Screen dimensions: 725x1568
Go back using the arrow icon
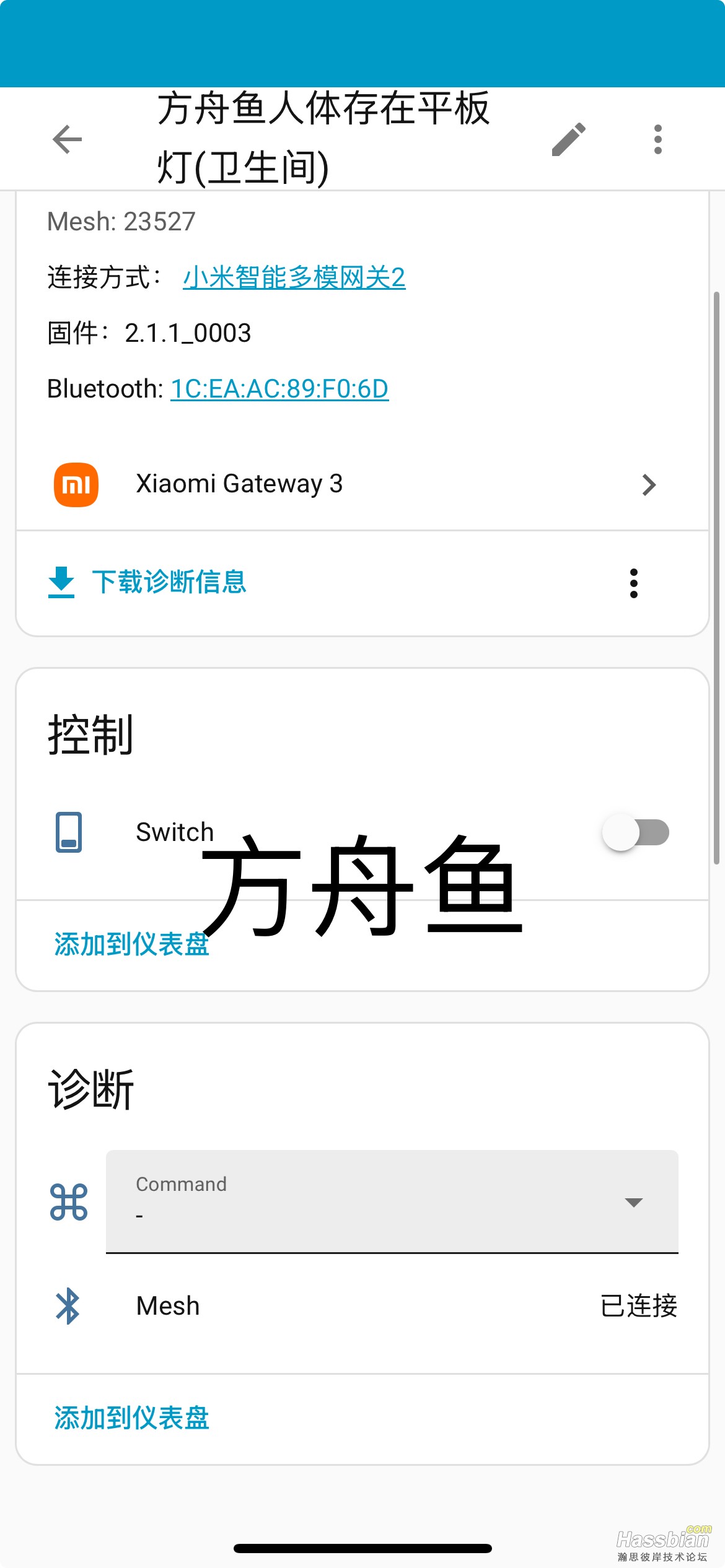(68, 139)
